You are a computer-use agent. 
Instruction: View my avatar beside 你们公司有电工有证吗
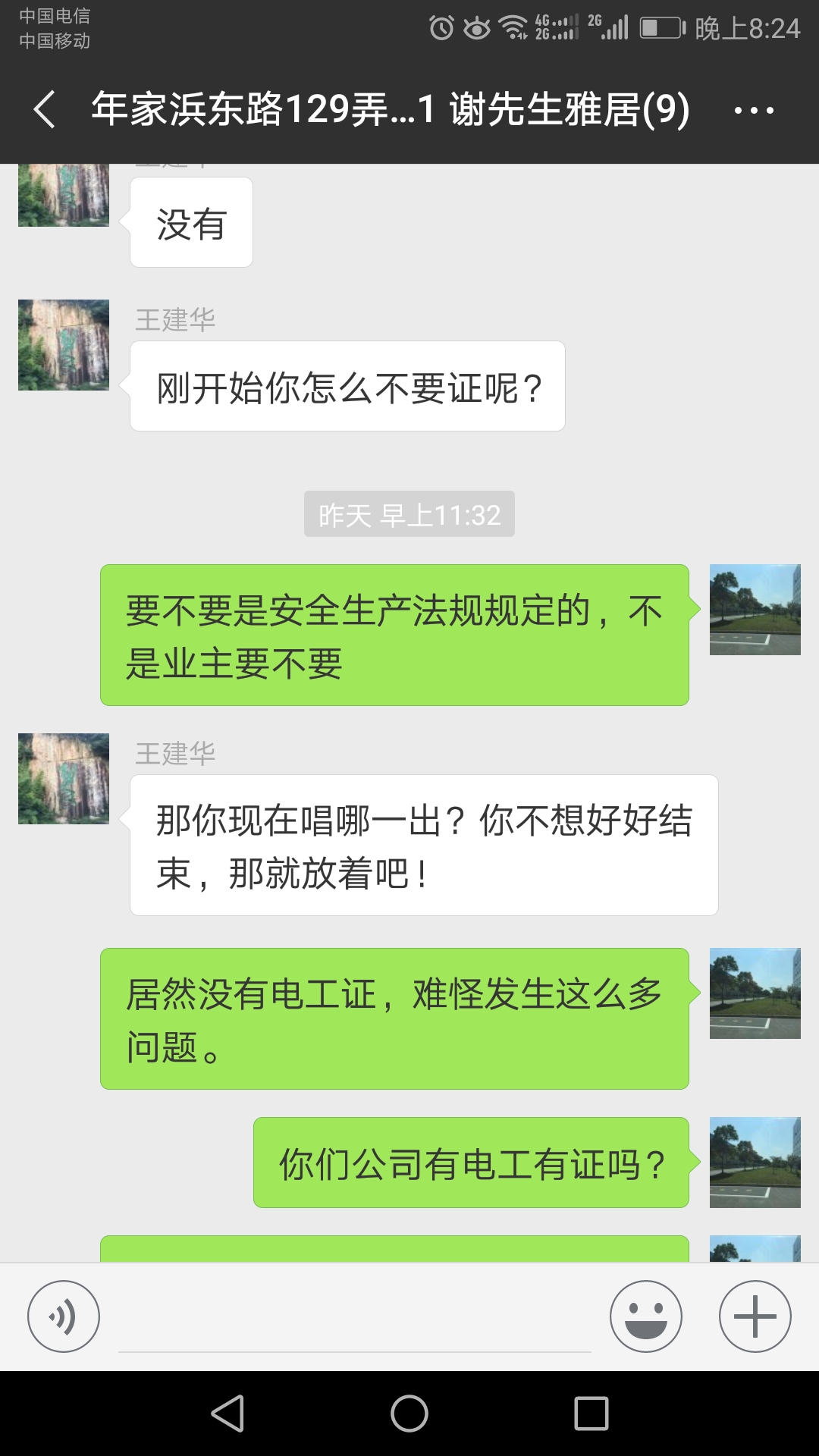point(755,1163)
